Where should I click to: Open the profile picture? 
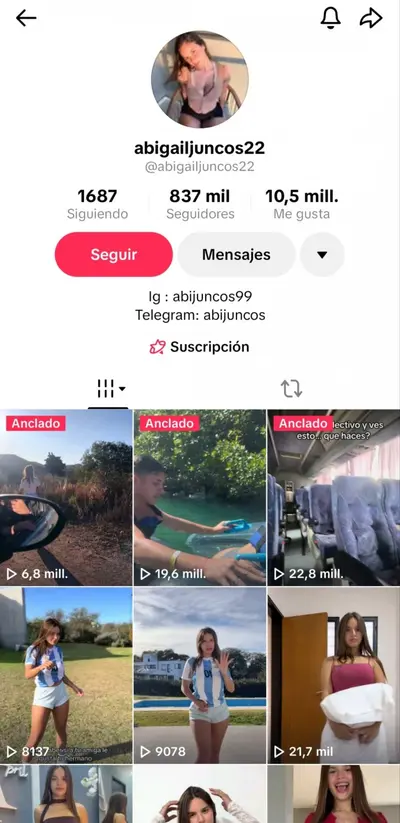click(x=199, y=79)
